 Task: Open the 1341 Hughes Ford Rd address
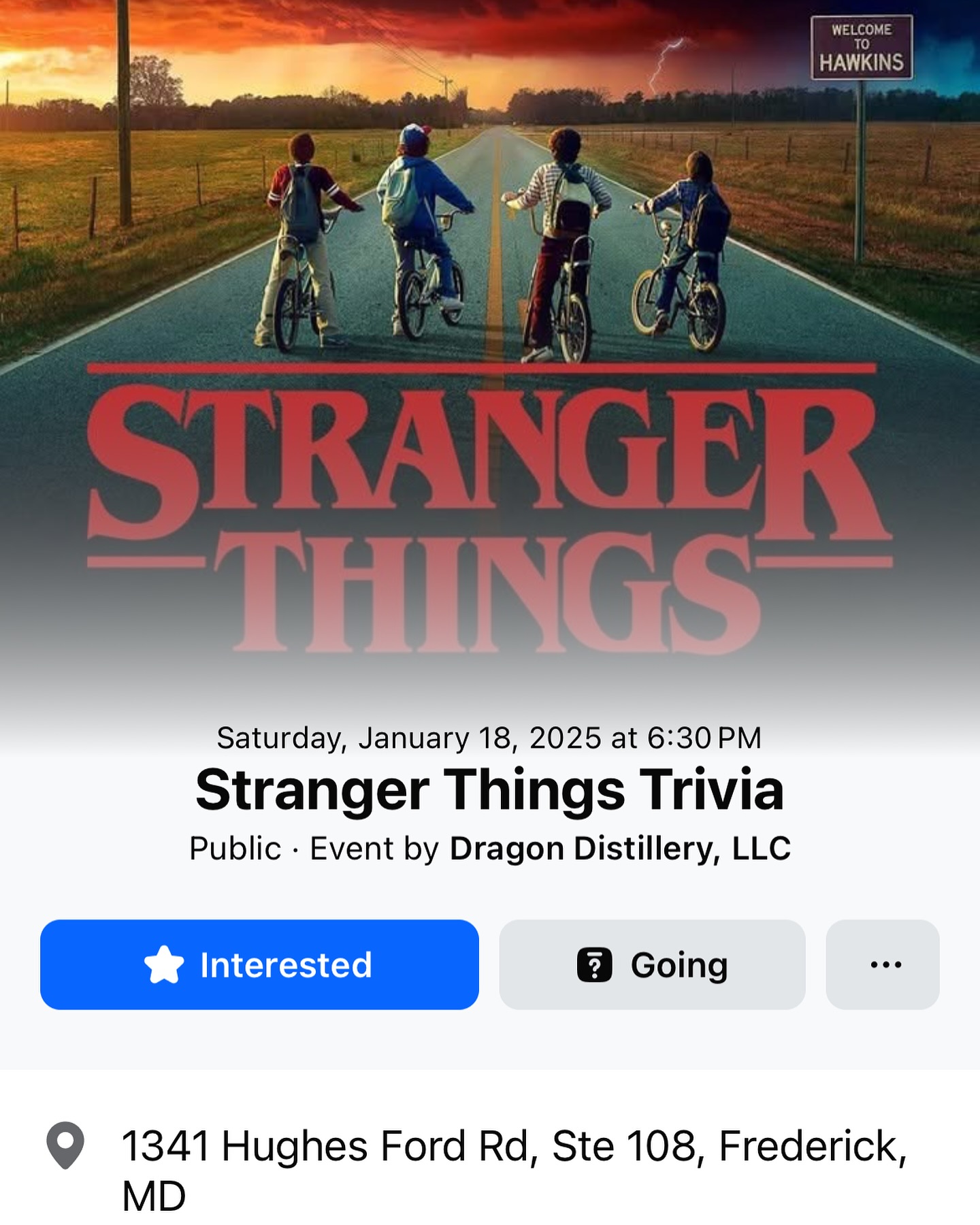tap(513, 1169)
